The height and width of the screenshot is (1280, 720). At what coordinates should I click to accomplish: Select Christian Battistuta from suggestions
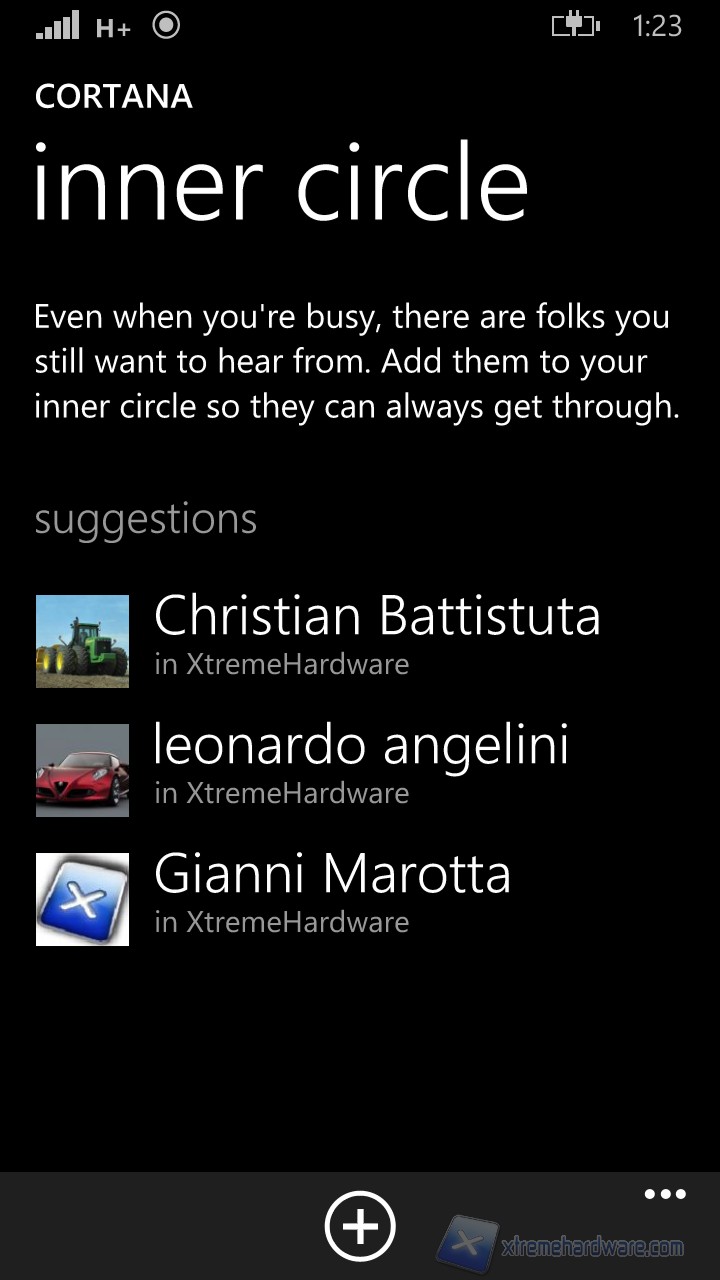[377, 633]
